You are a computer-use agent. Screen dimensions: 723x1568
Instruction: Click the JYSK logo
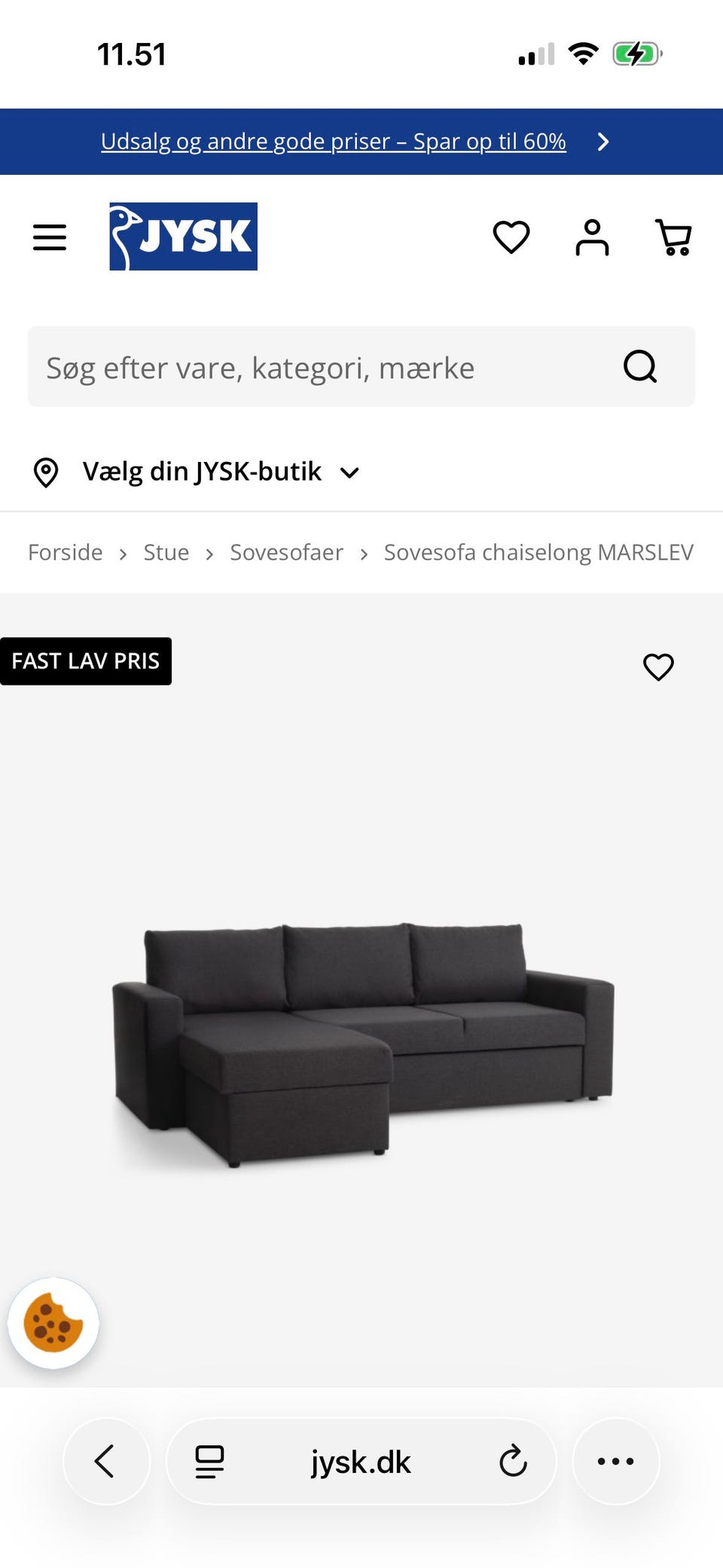183,236
